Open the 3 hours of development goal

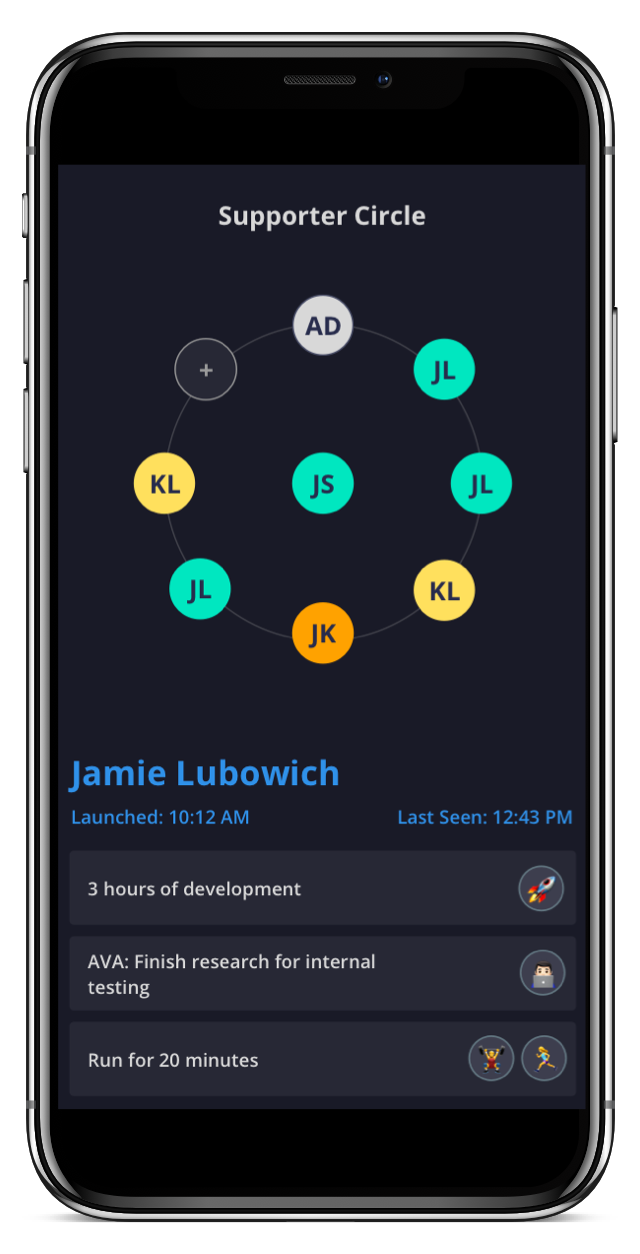click(x=290, y=889)
